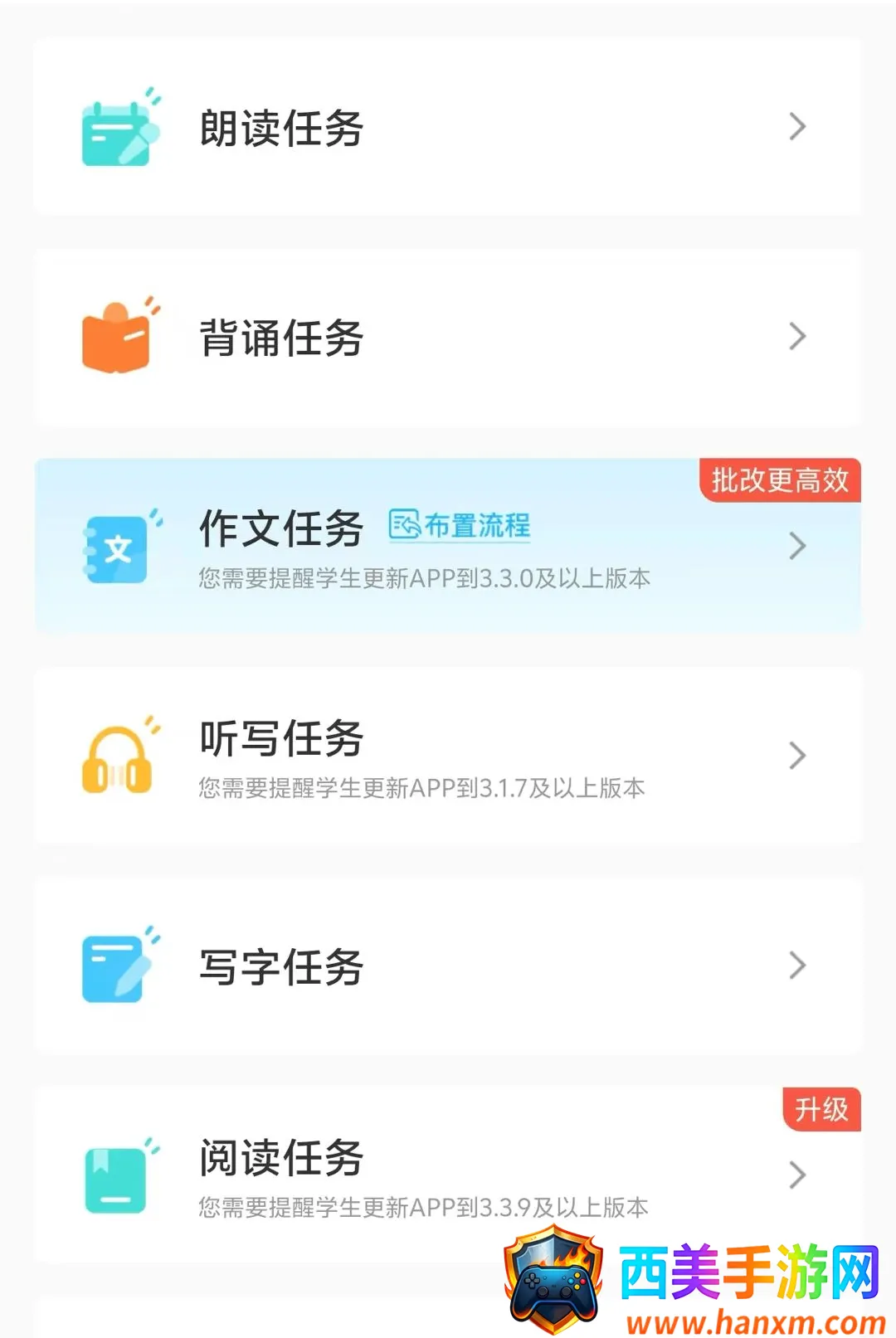The width and height of the screenshot is (896, 1338).
Task: Tap the 布置流程 link
Action: [460, 525]
